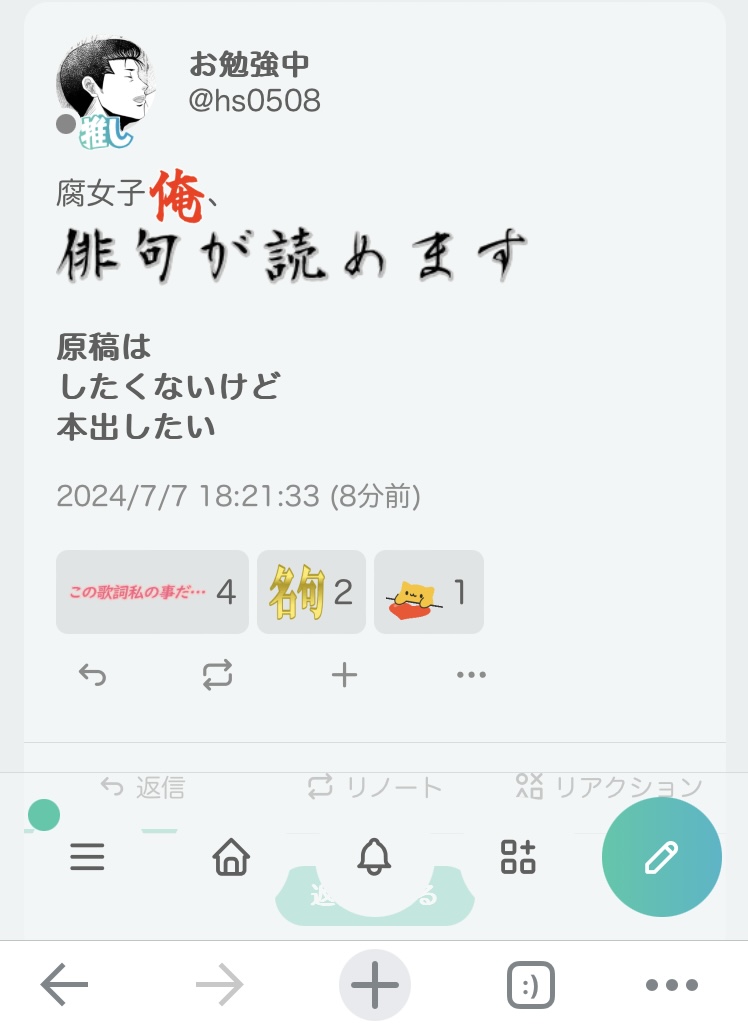Renote this post
The height and width of the screenshot is (1029, 748).
click(217, 676)
